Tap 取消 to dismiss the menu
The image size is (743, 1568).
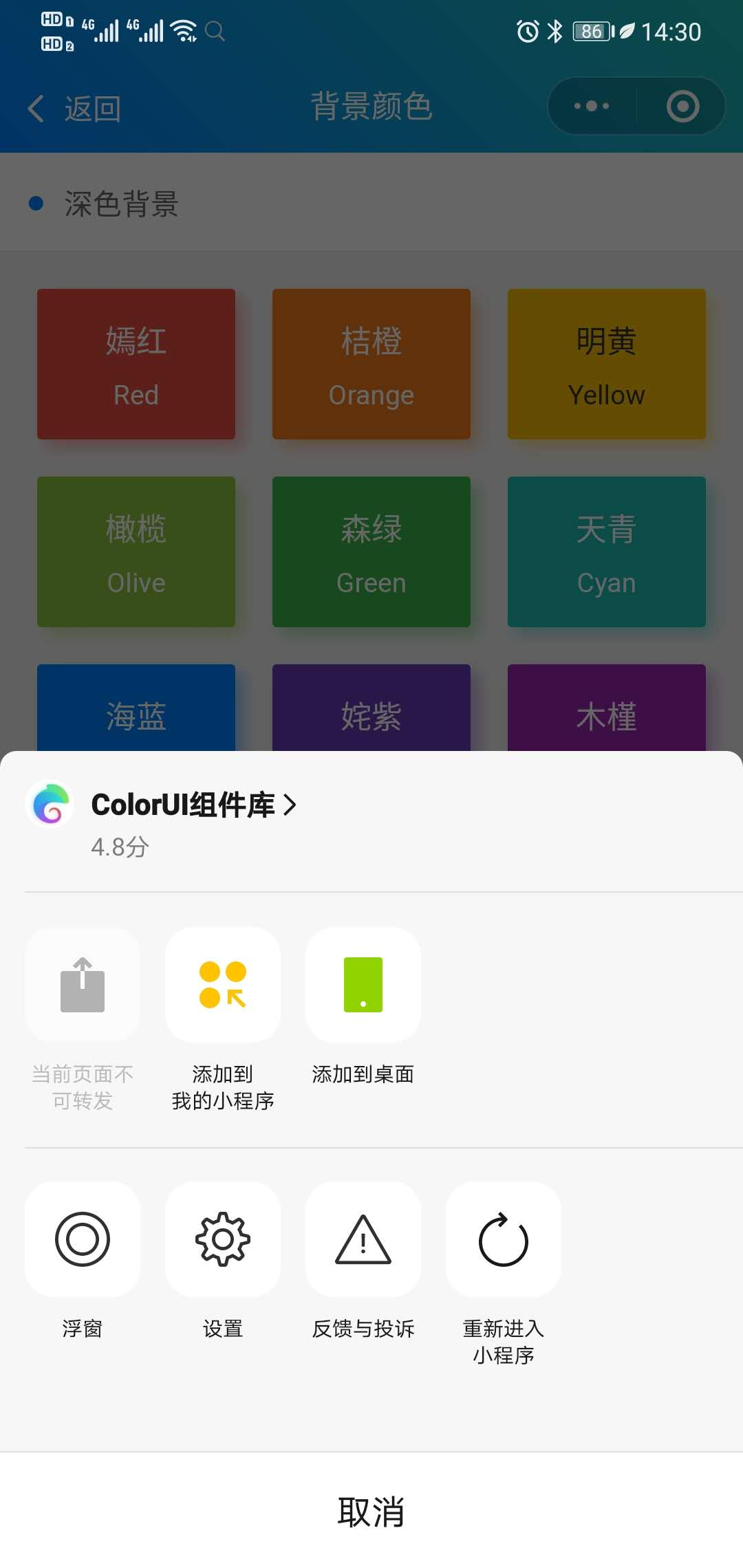(x=371, y=1512)
